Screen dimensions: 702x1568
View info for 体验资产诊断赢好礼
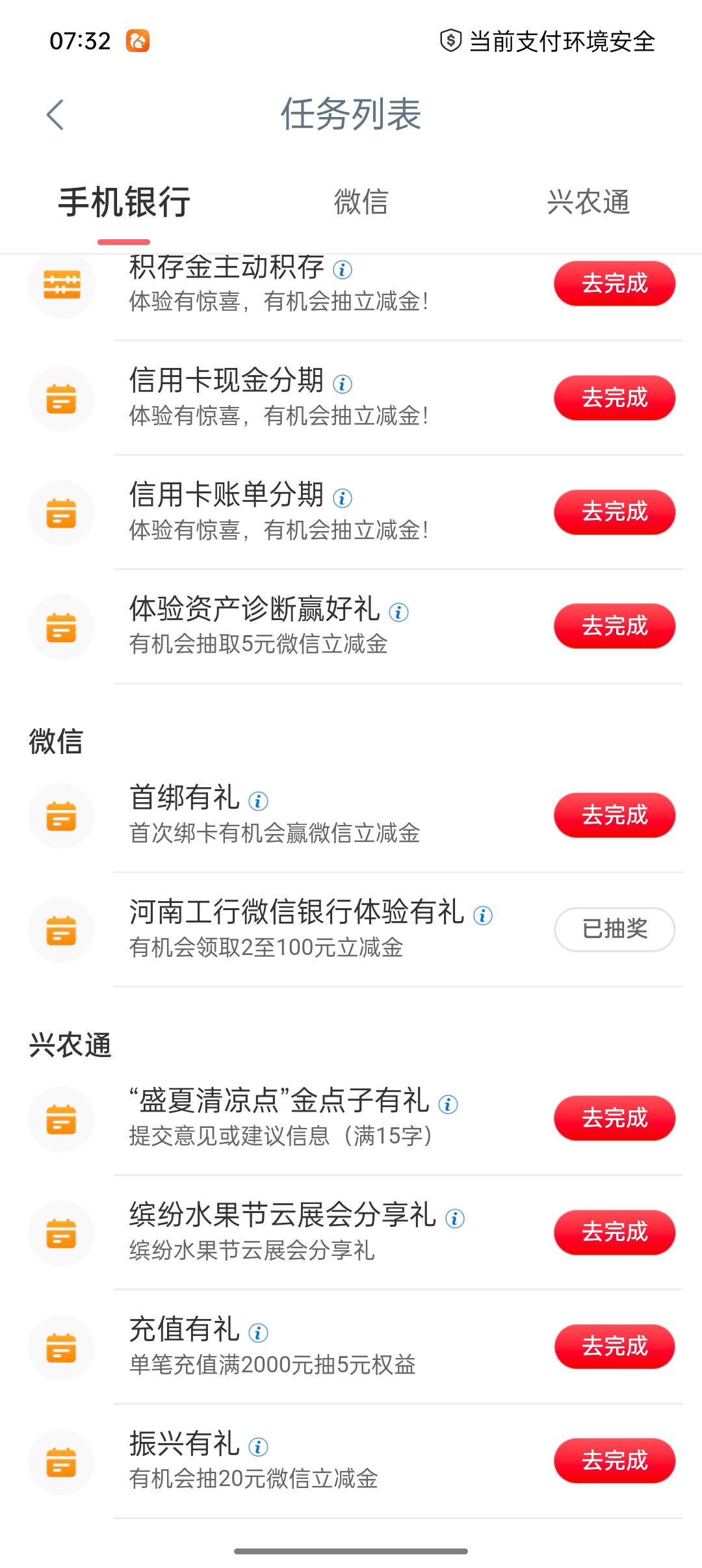click(x=398, y=612)
